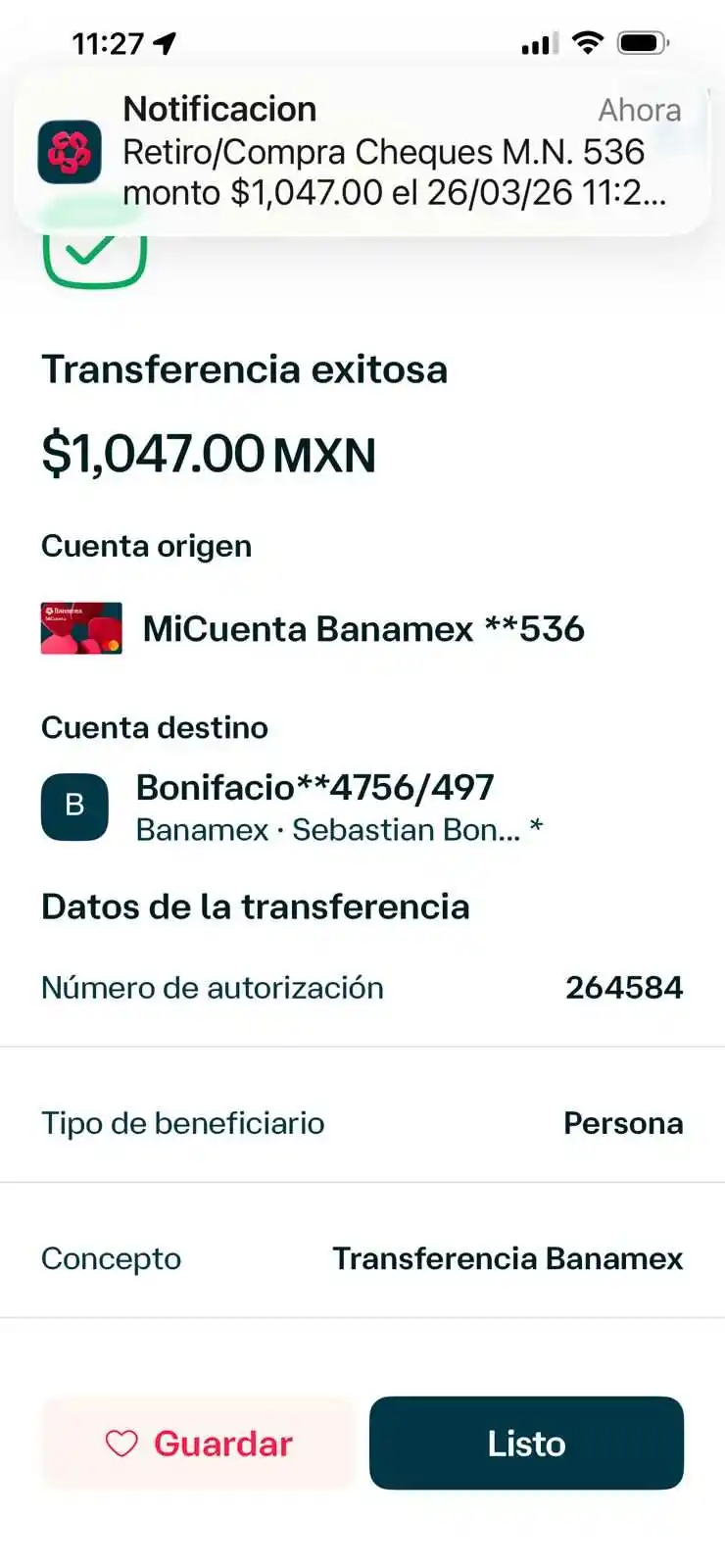Open the Banamex notification banner
This screenshot has height=1568, width=725.
362,152
